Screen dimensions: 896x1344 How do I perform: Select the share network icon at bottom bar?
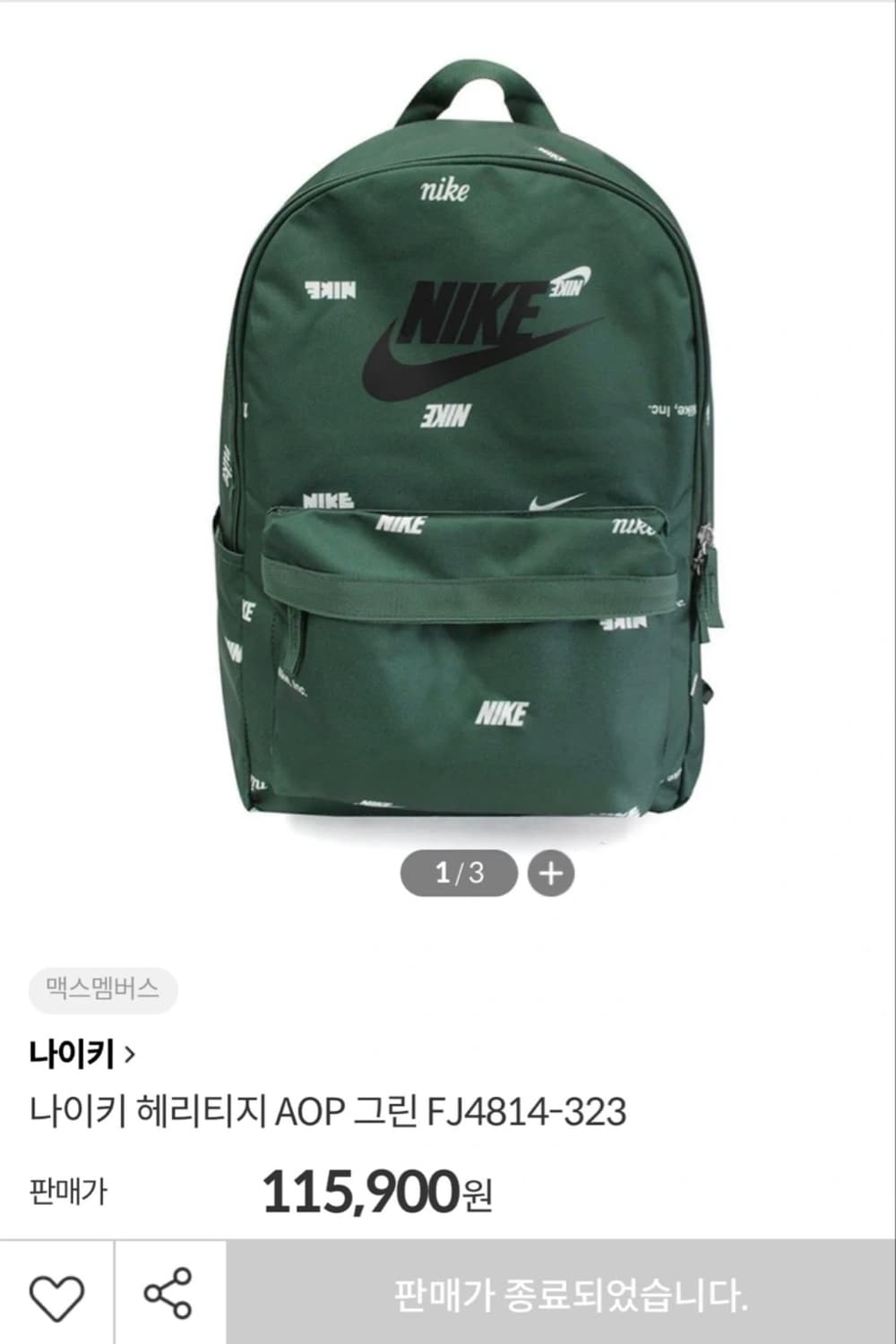[168, 1294]
